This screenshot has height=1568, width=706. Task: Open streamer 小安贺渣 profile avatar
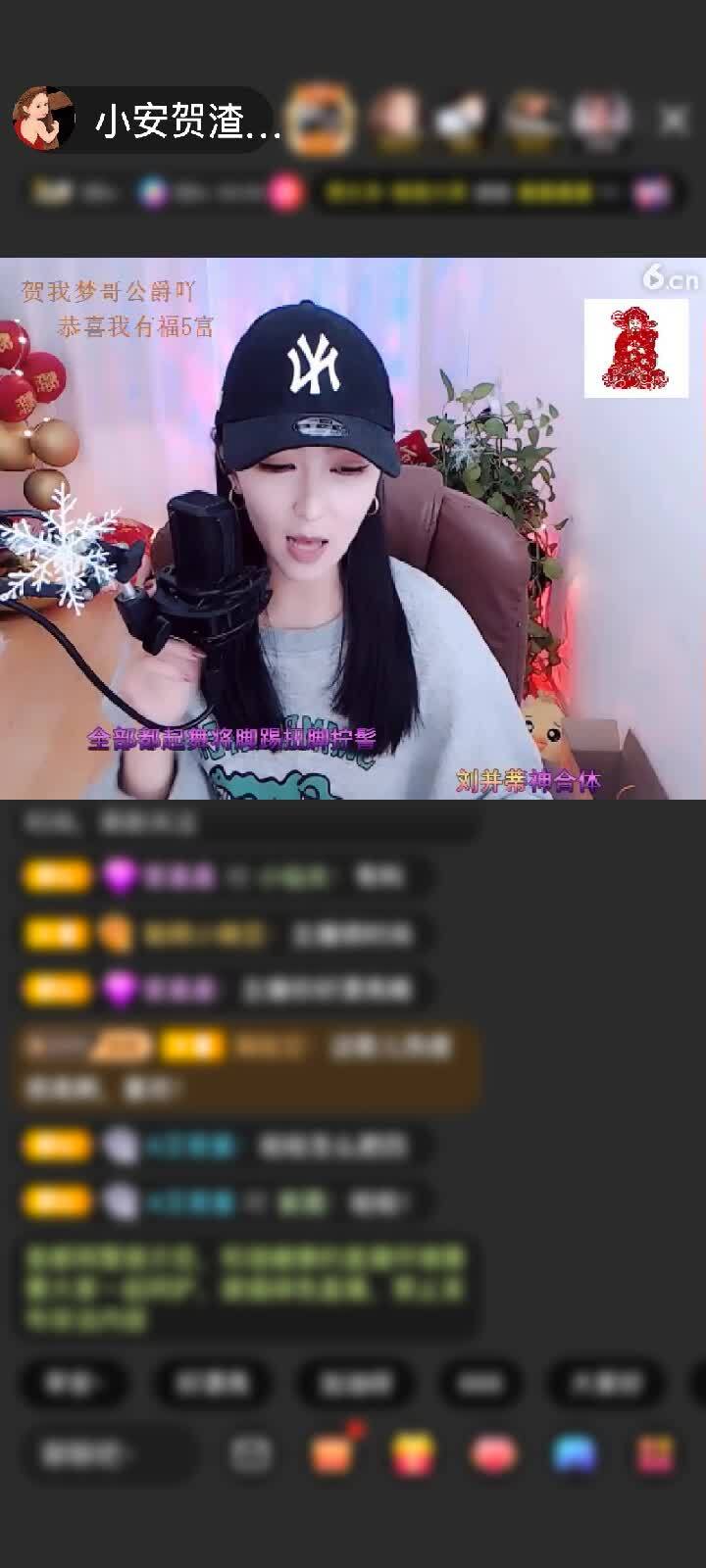click(43, 121)
